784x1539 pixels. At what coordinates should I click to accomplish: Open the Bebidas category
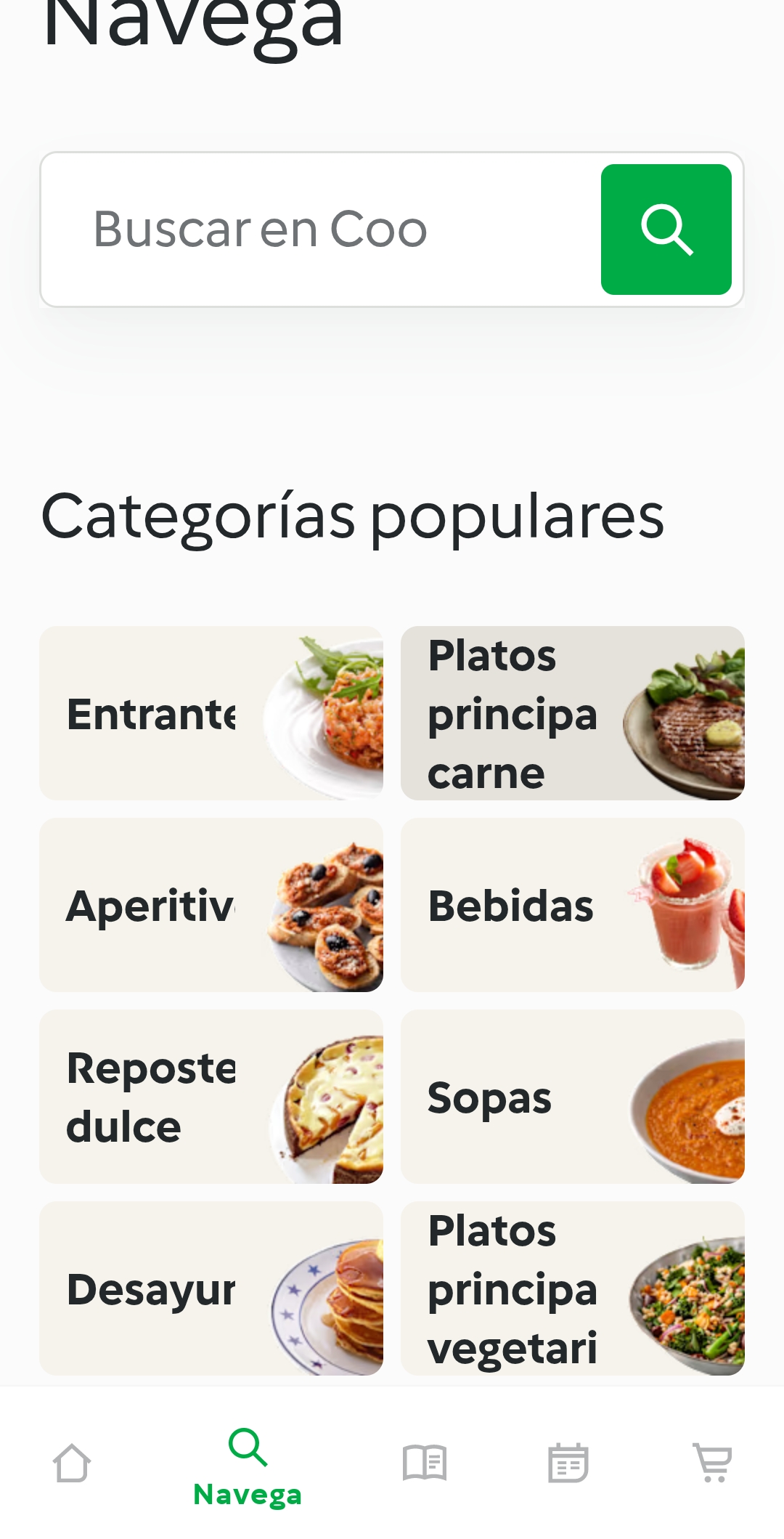(572, 905)
